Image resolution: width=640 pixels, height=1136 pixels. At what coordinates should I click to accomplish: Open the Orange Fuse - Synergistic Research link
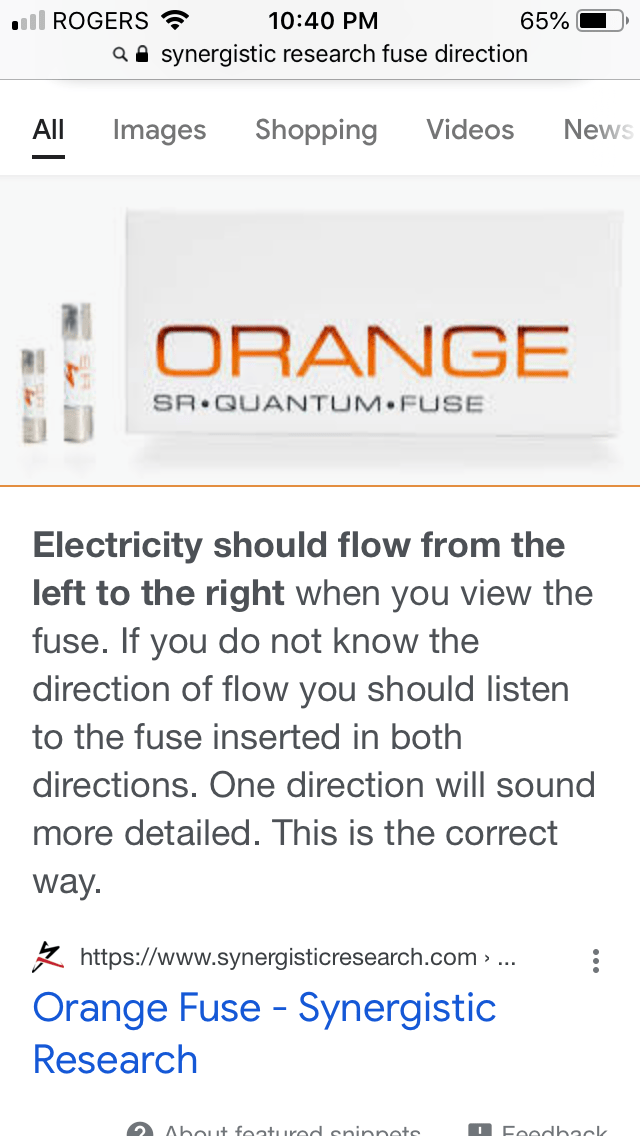coord(265,1033)
